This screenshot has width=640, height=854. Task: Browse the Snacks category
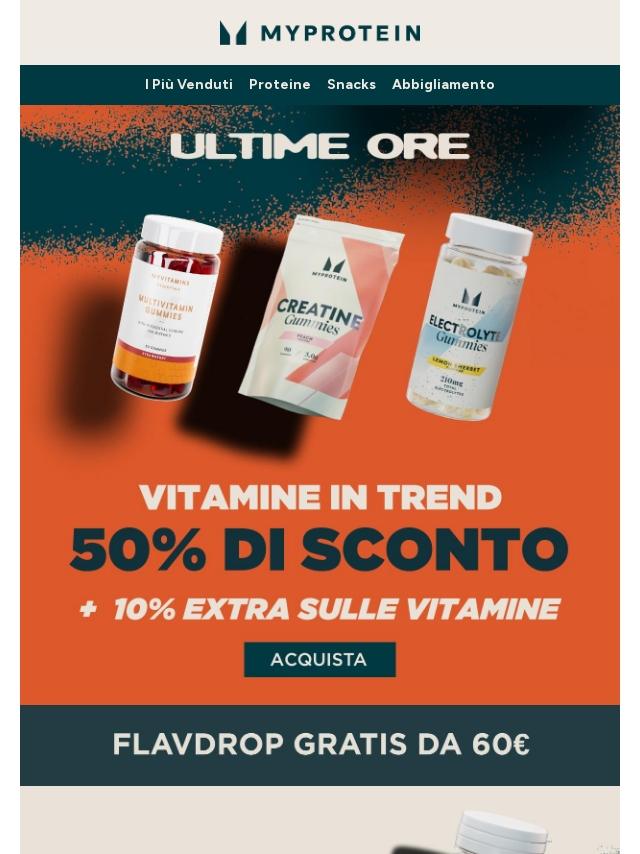[x=351, y=85]
